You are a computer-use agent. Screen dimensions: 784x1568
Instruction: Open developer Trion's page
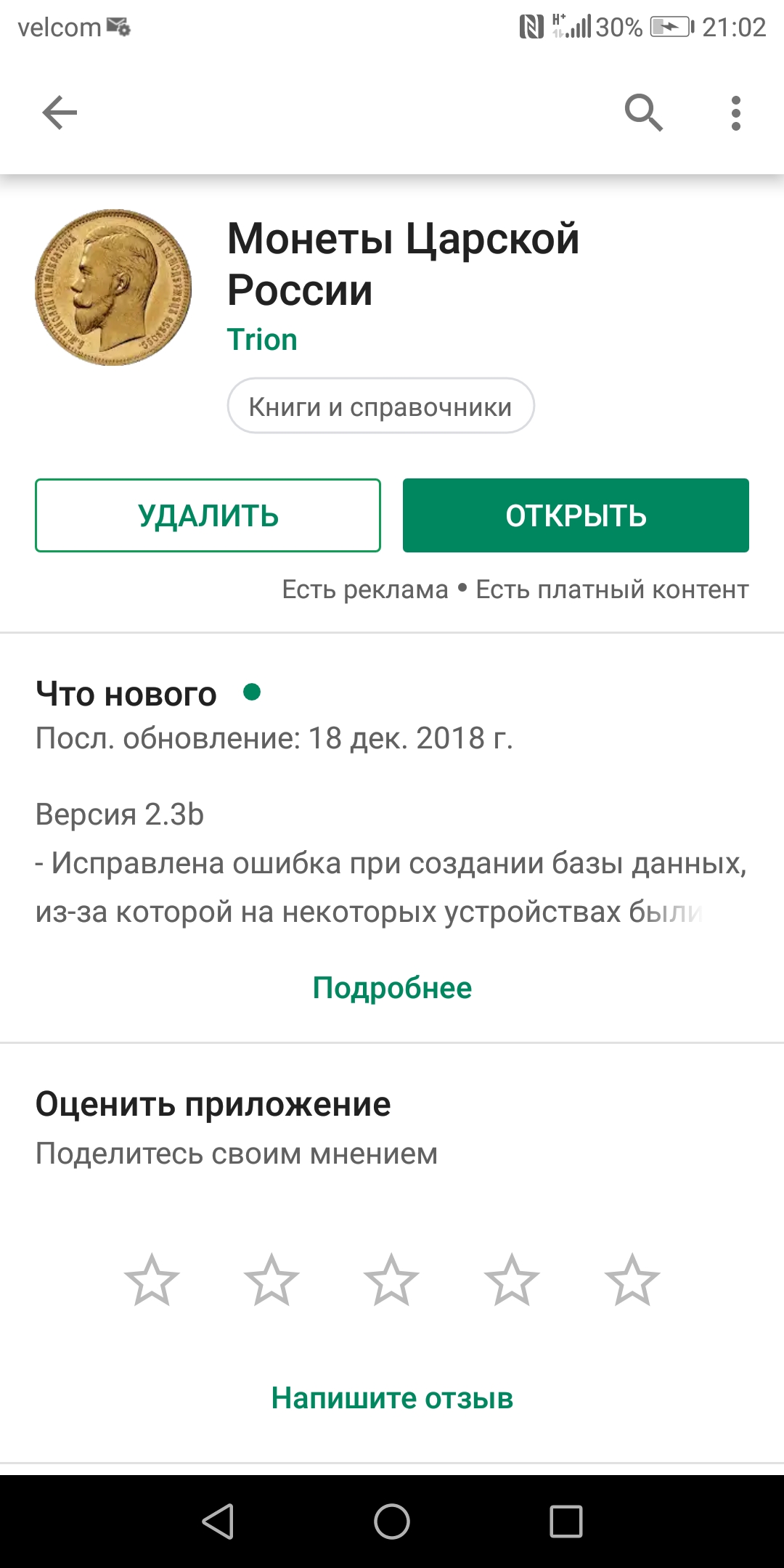click(262, 340)
